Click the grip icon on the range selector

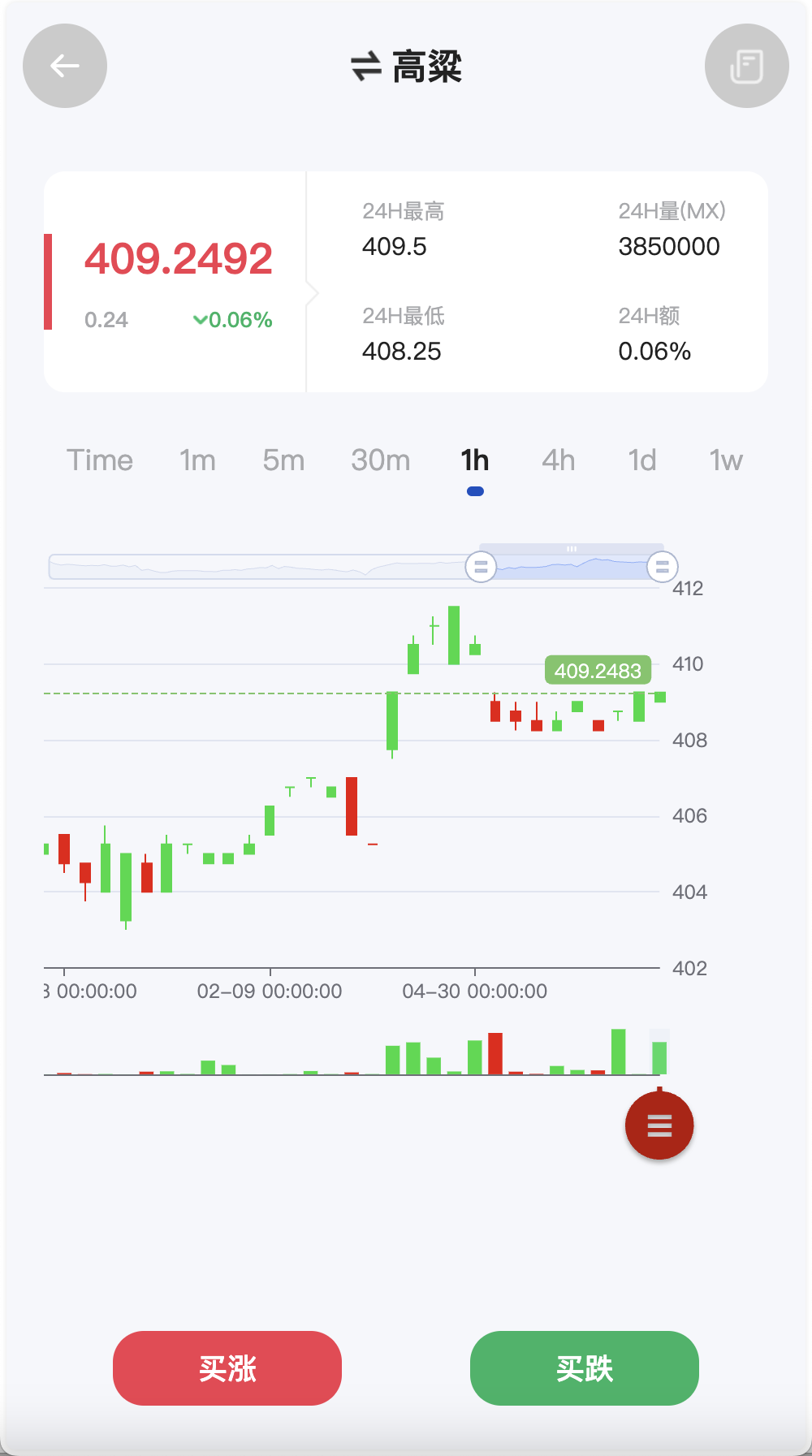572,549
